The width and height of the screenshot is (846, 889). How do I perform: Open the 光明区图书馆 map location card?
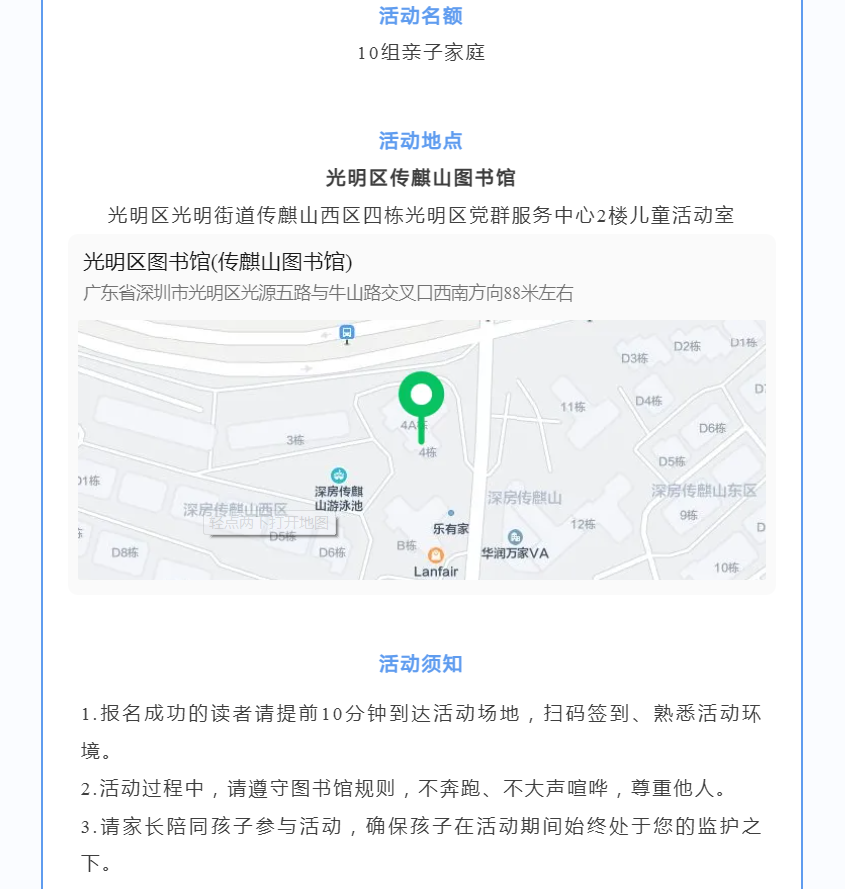(218, 263)
